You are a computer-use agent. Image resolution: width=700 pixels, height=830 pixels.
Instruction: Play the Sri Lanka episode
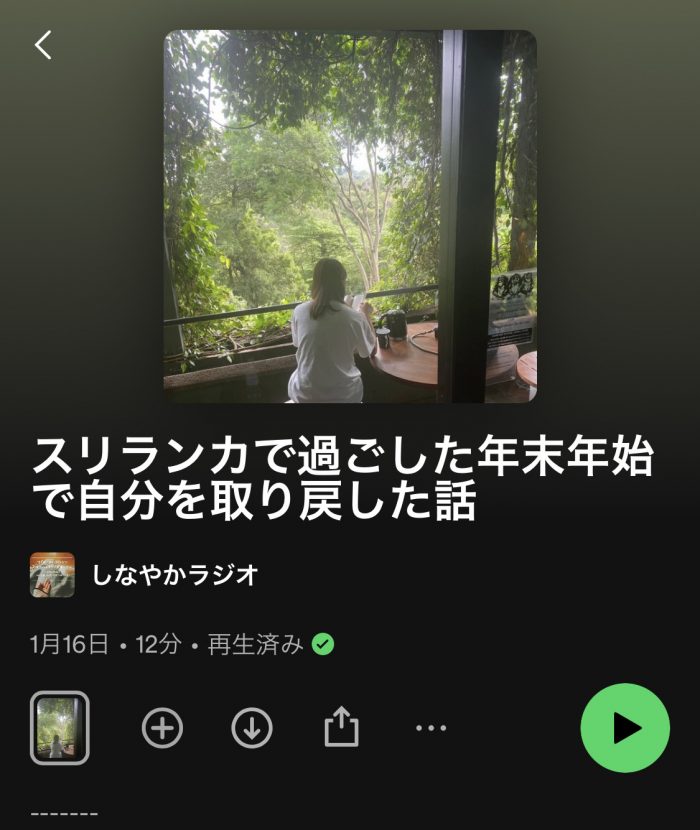[x=625, y=728]
